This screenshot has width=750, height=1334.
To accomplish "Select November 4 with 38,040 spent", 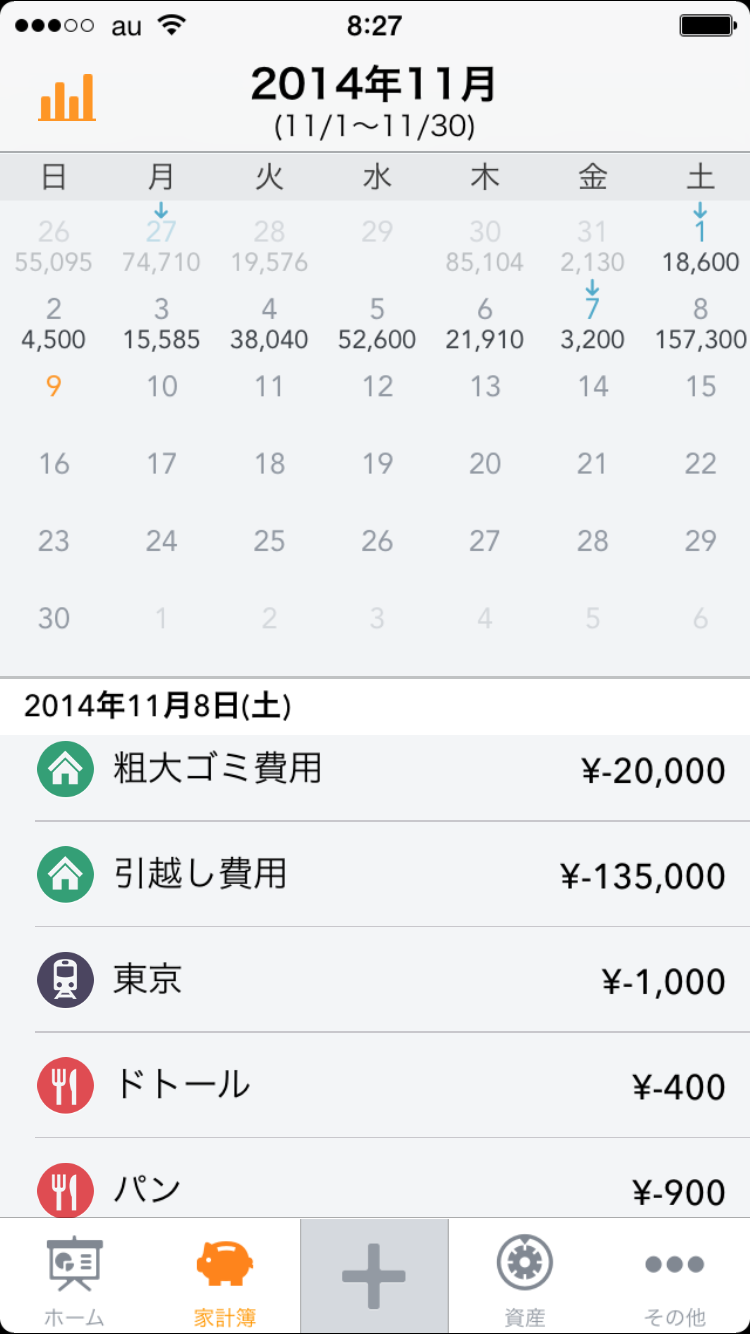I will pyautogui.click(x=269, y=323).
